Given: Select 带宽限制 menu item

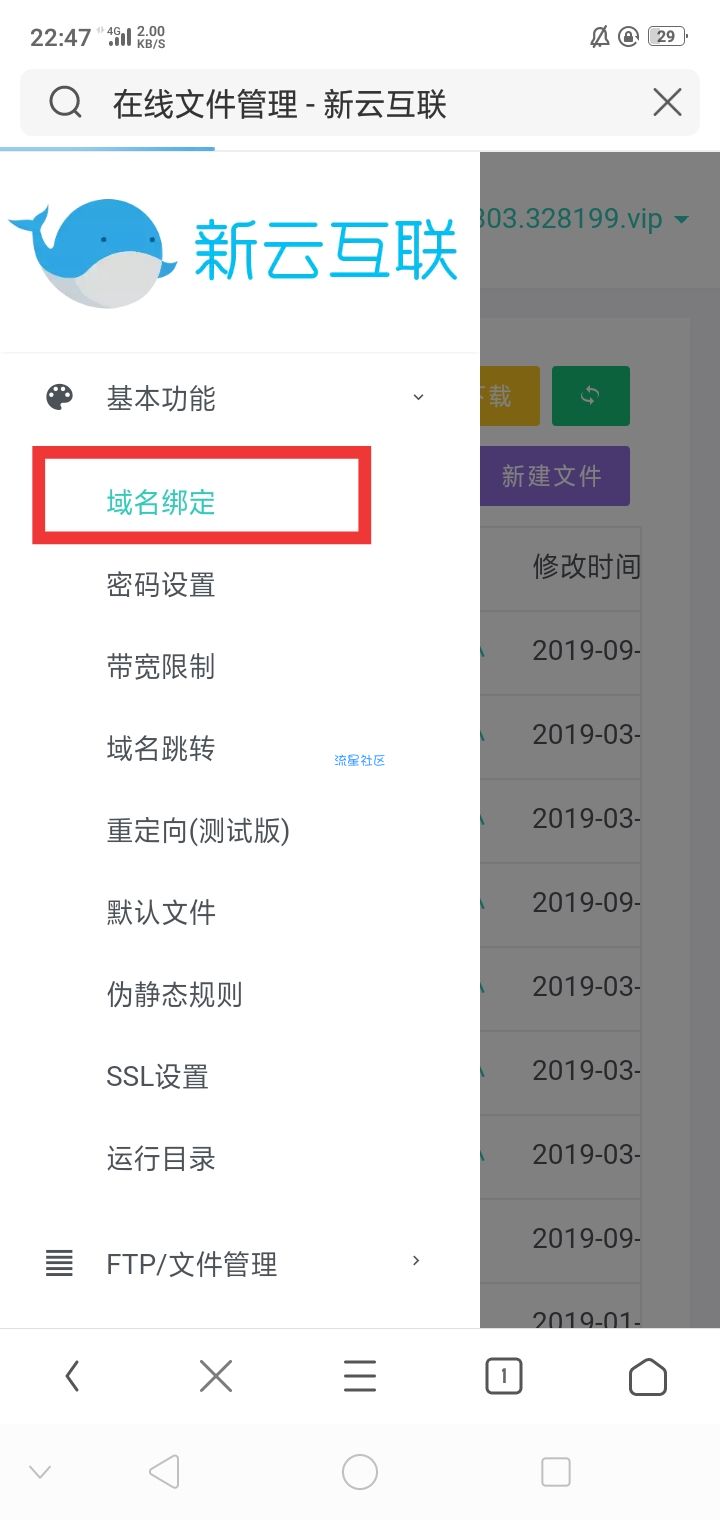Looking at the screenshot, I should pyautogui.click(x=161, y=666).
